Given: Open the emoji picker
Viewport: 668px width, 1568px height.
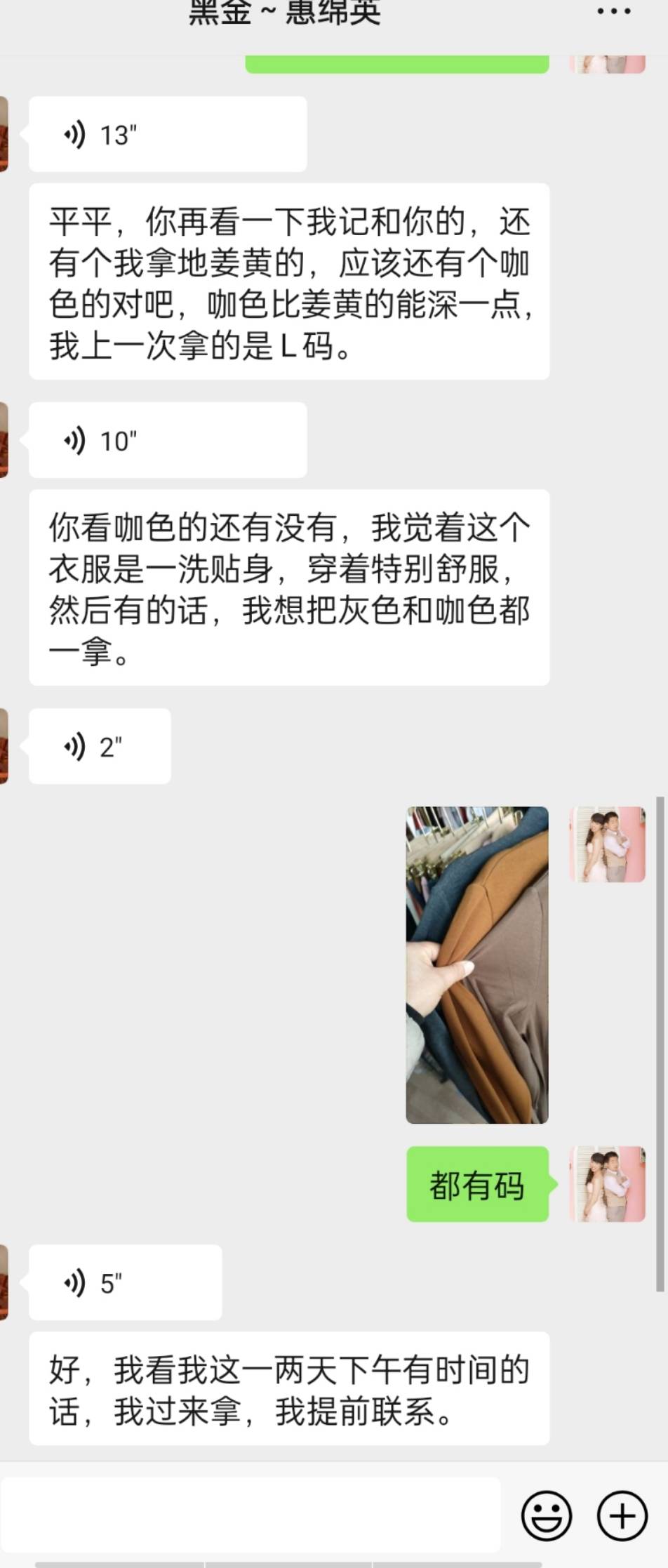Looking at the screenshot, I should [546, 1515].
